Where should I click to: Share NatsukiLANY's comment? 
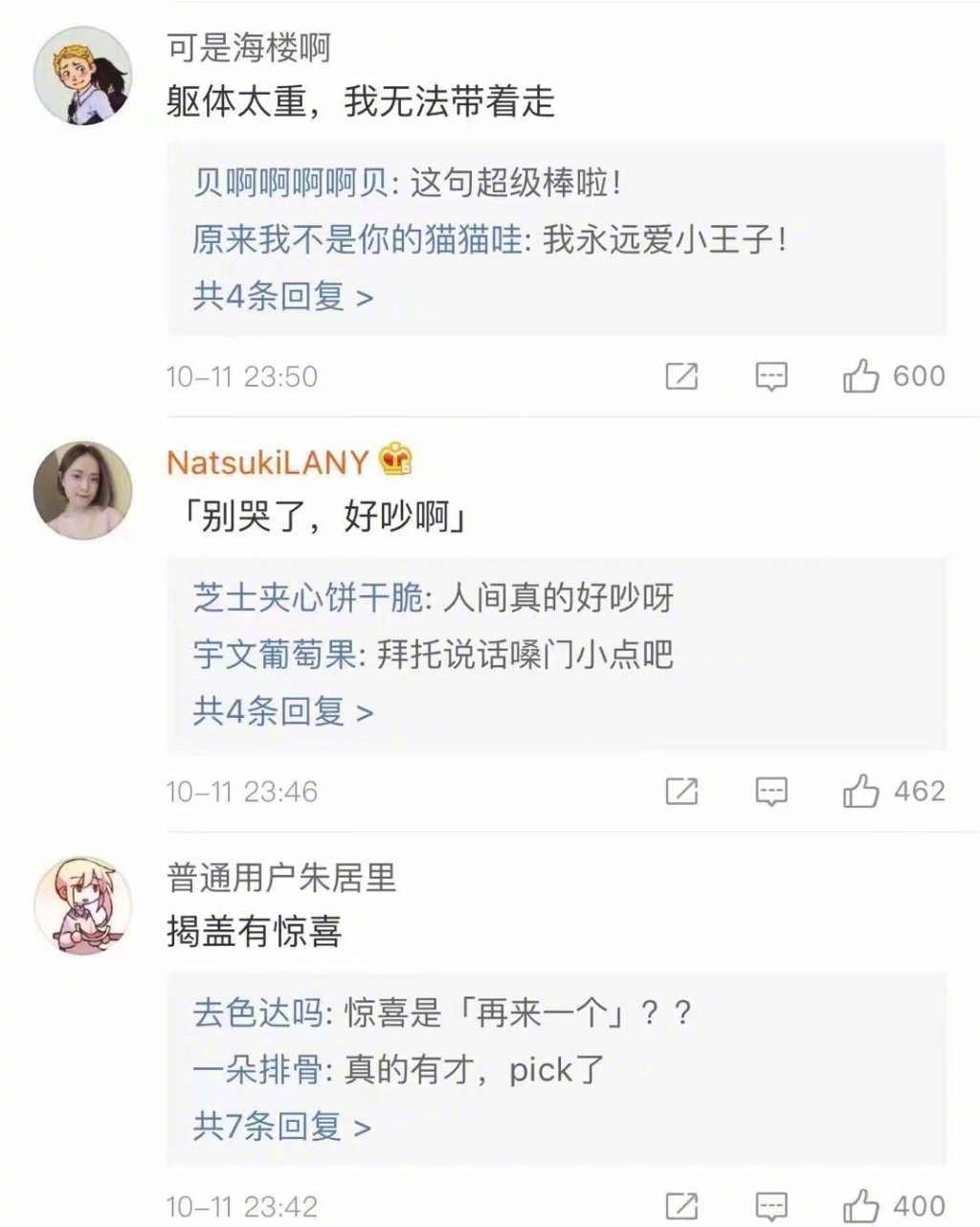tap(681, 792)
